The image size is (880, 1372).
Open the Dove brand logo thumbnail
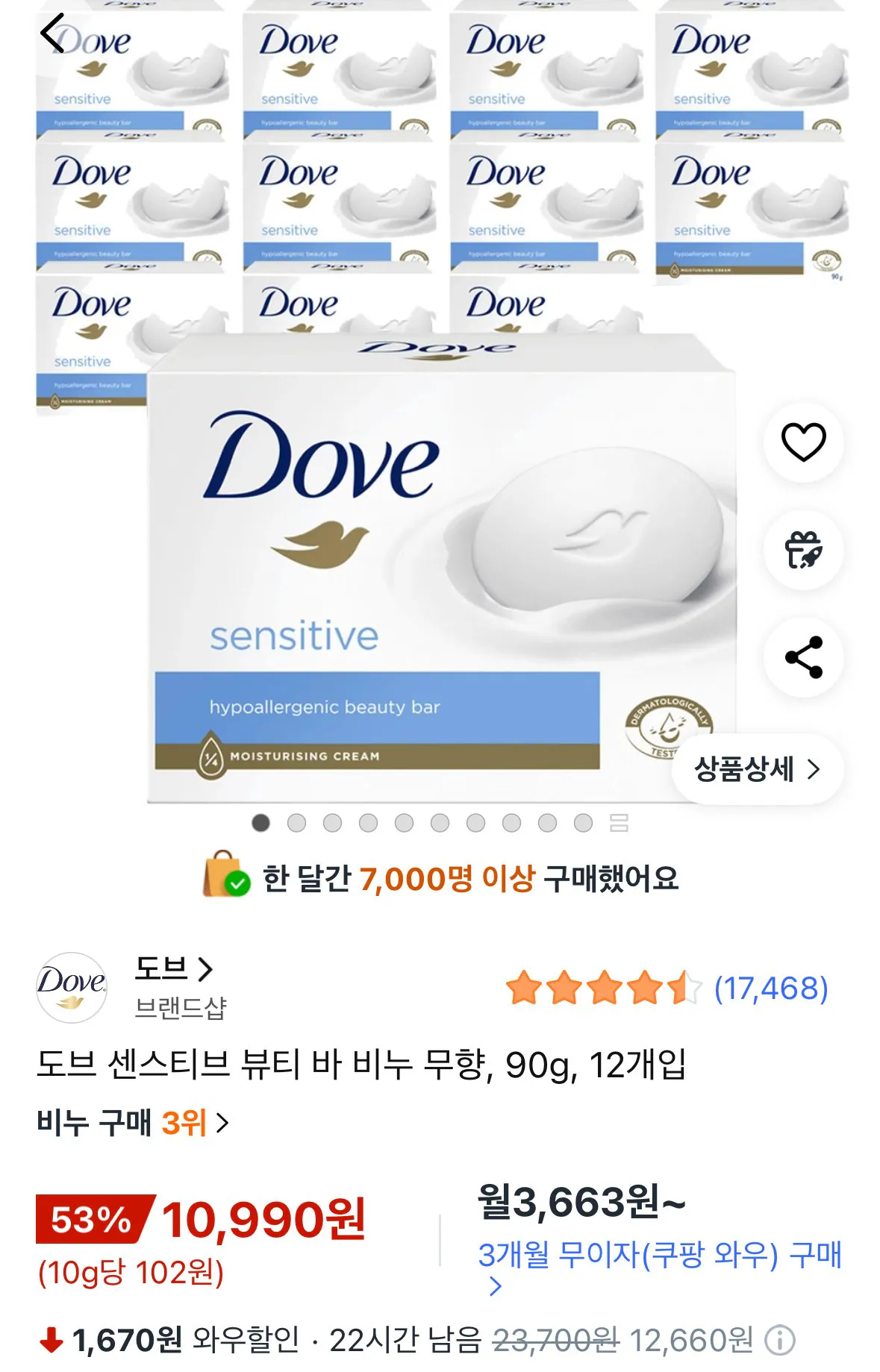[69, 985]
